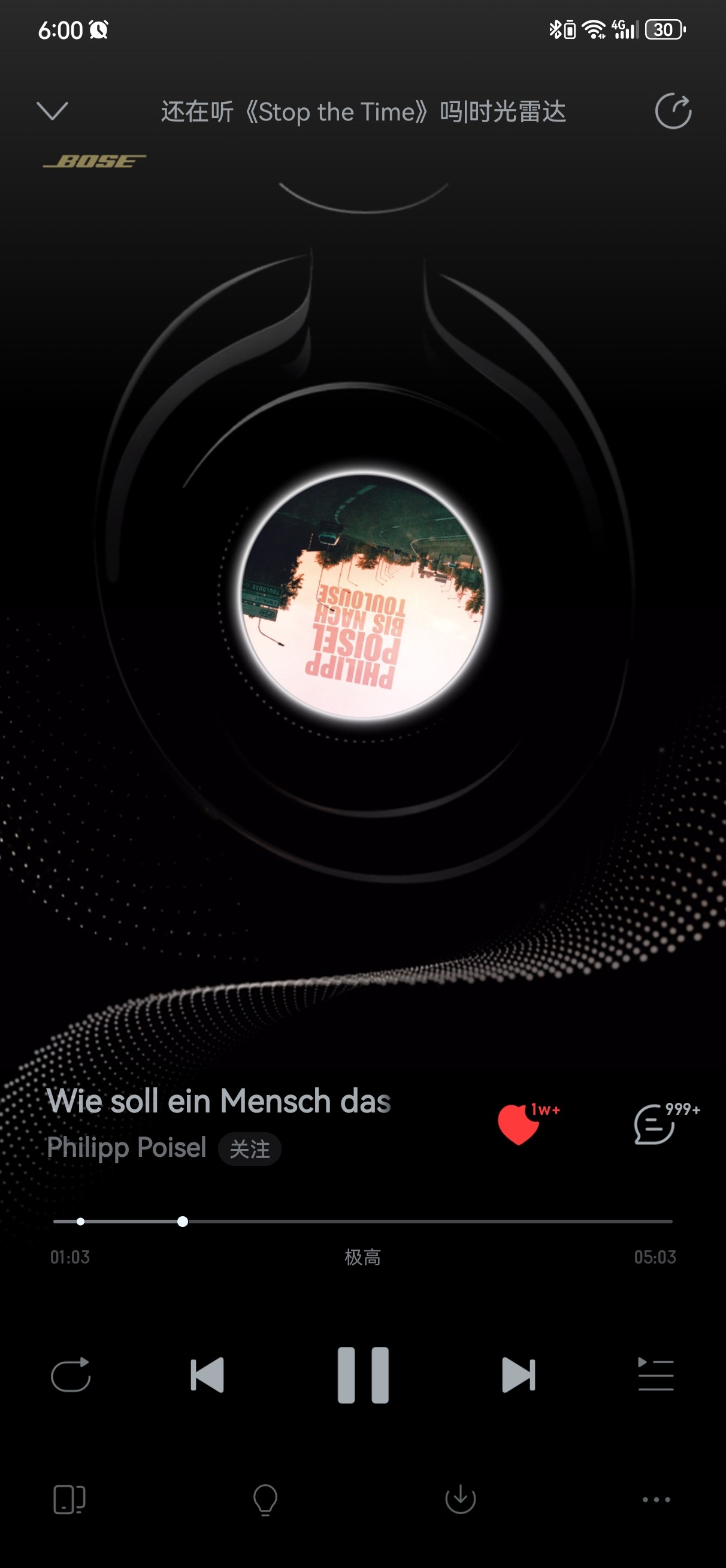Open the play queue list

[655, 1374]
